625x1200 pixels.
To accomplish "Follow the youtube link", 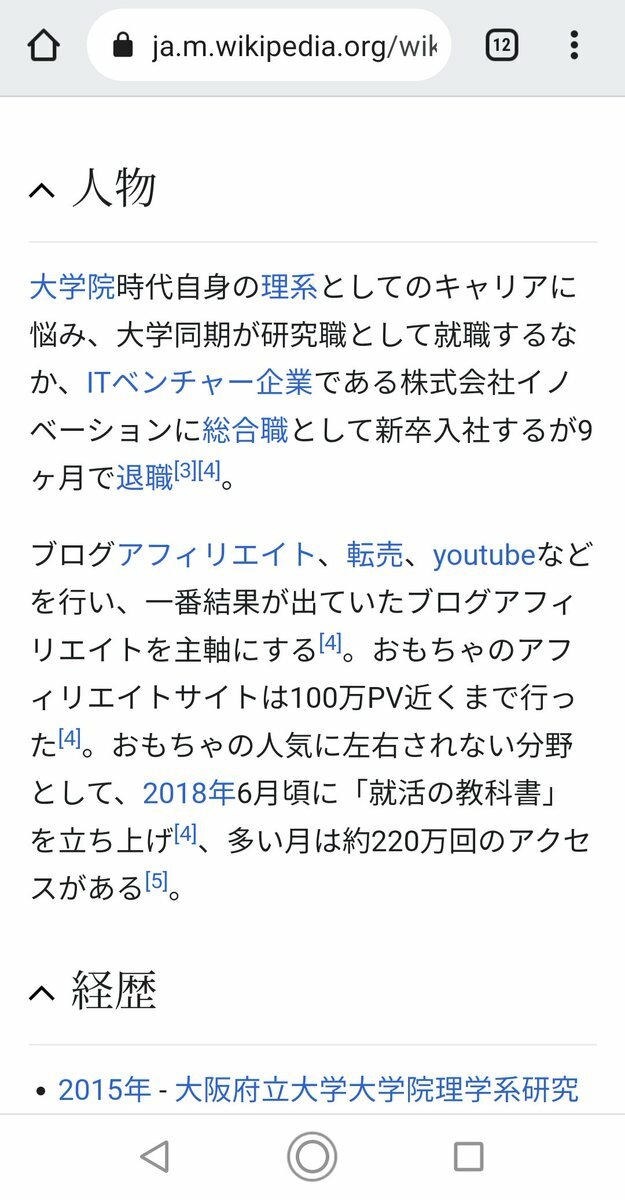I will click(485, 554).
